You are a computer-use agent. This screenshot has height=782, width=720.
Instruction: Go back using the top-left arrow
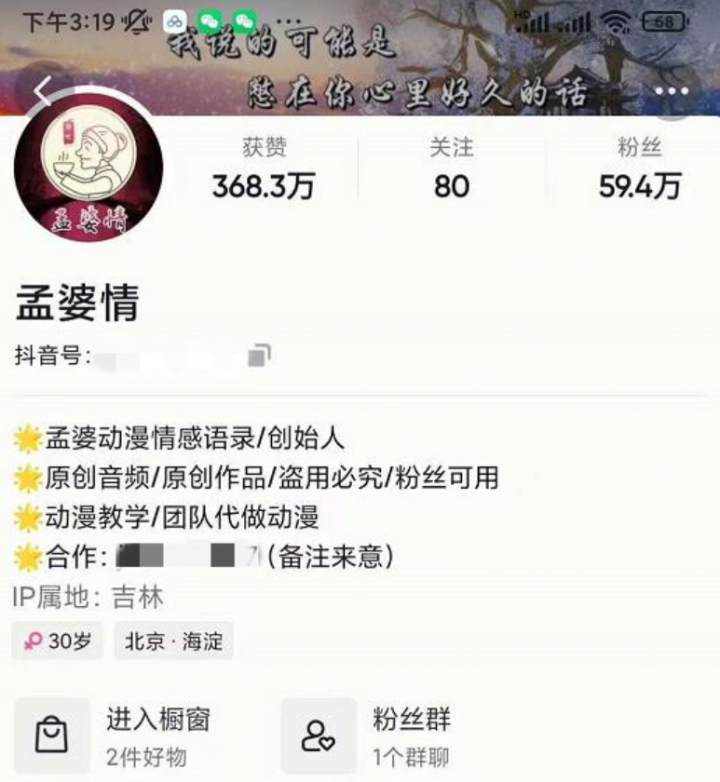click(42, 91)
